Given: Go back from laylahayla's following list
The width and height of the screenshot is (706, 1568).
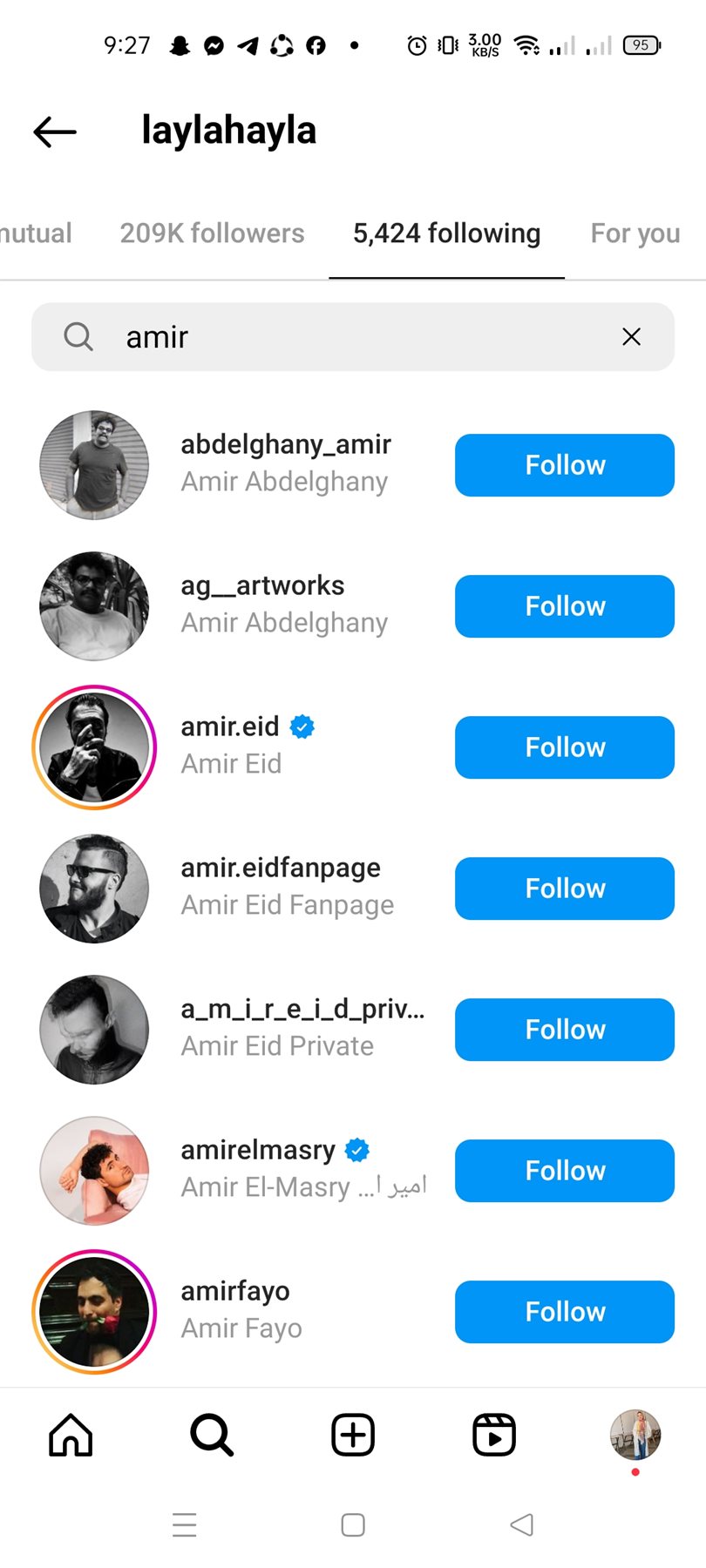Looking at the screenshot, I should click(55, 132).
